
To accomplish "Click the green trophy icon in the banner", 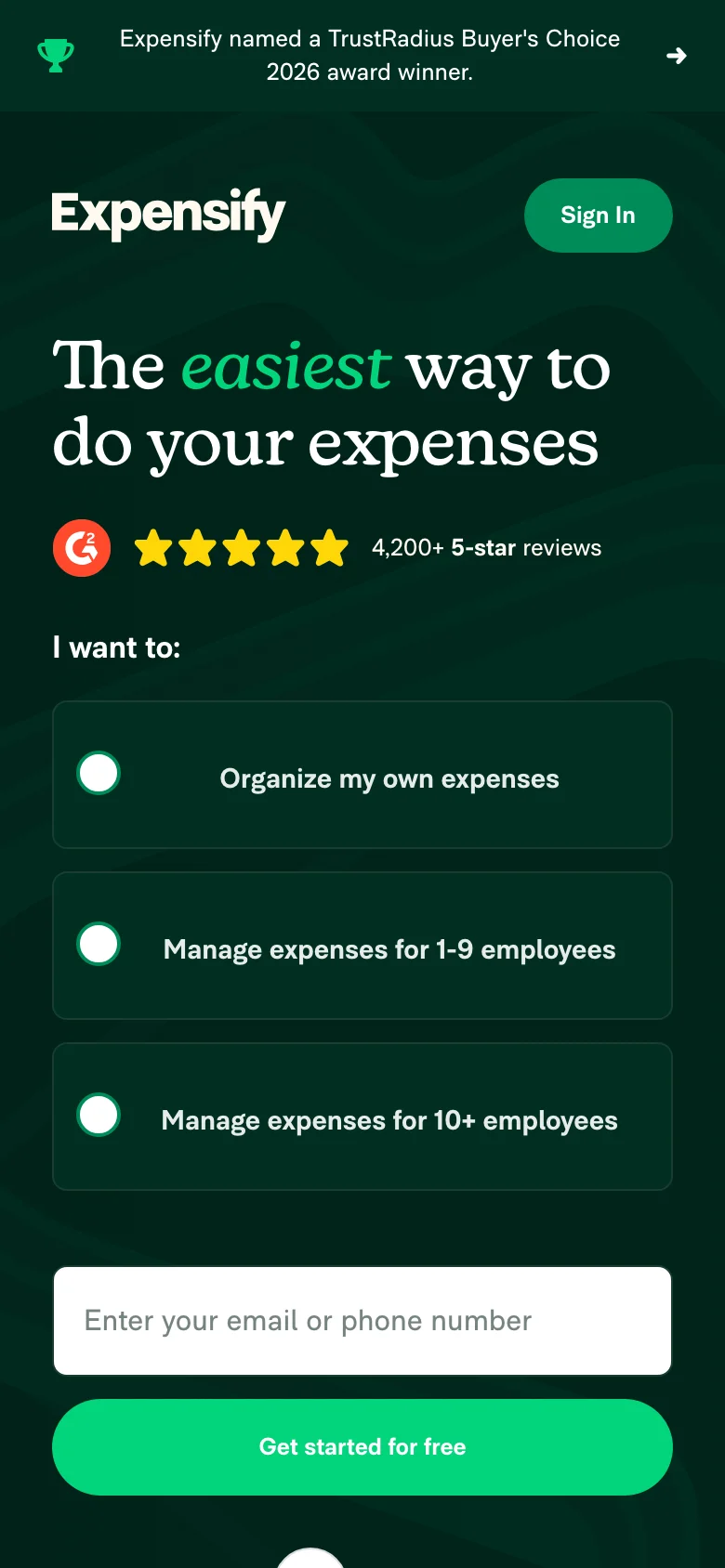I will (56, 55).
